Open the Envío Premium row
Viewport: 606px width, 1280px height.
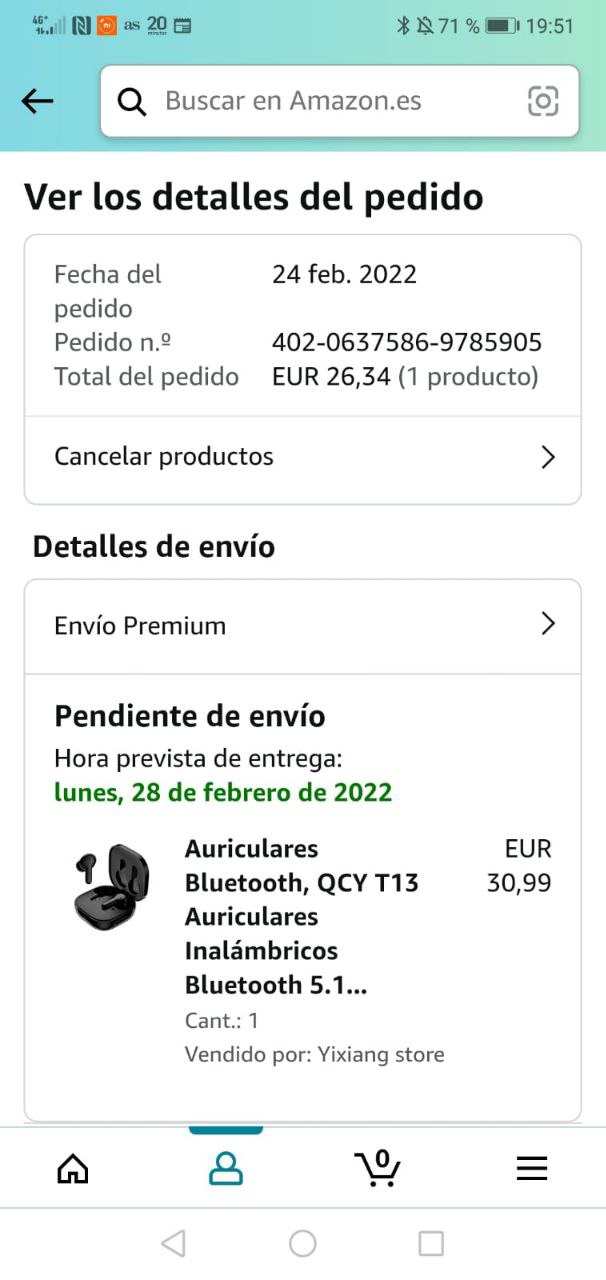coord(303,626)
